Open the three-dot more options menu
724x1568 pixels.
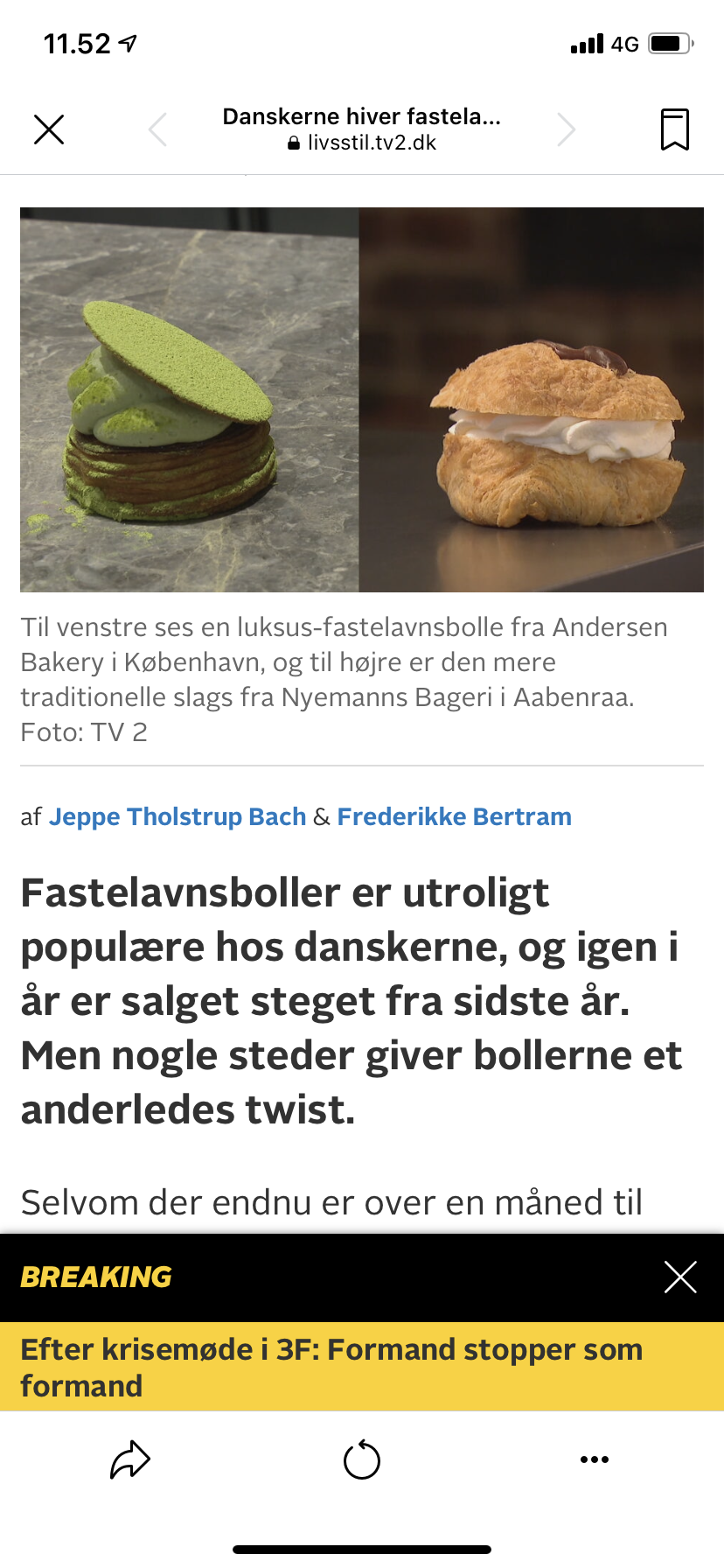[595, 1459]
